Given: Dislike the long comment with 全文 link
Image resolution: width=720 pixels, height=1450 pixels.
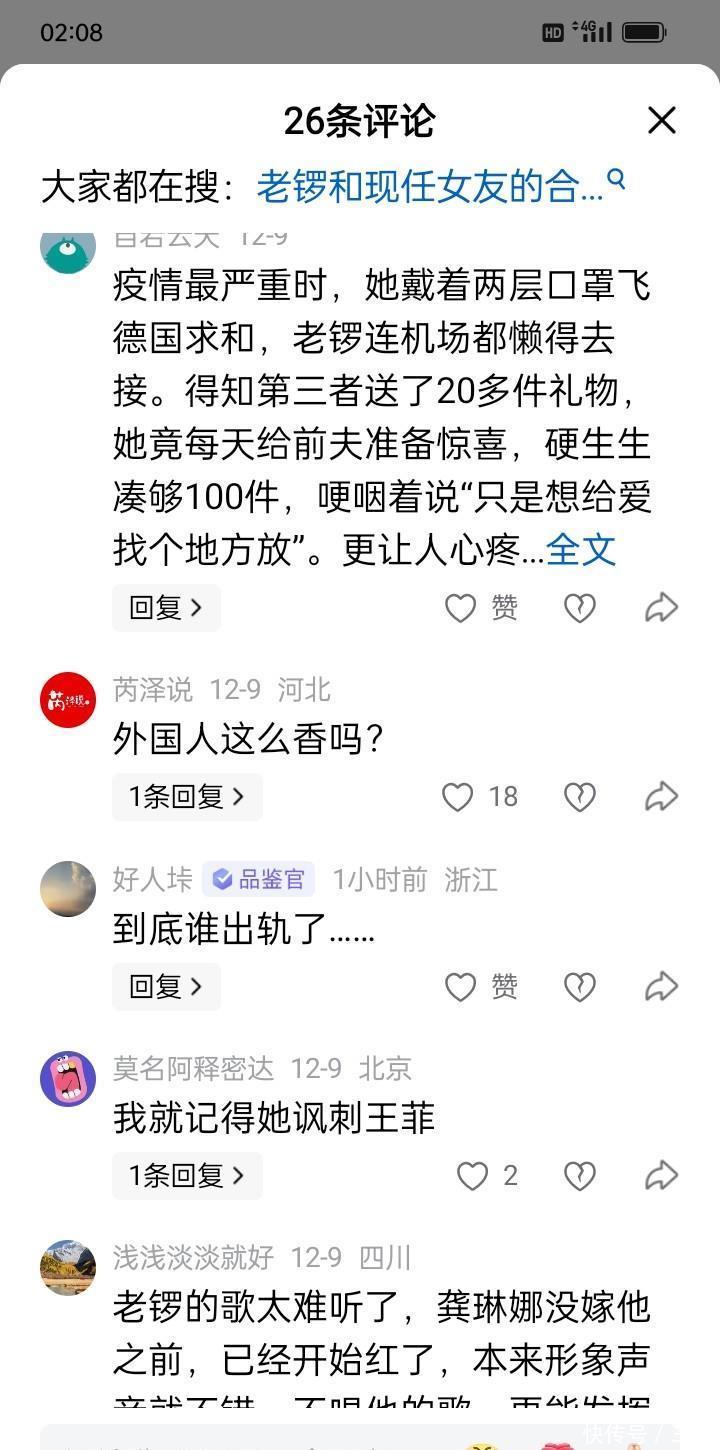Looking at the screenshot, I should (x=580, y=608).
